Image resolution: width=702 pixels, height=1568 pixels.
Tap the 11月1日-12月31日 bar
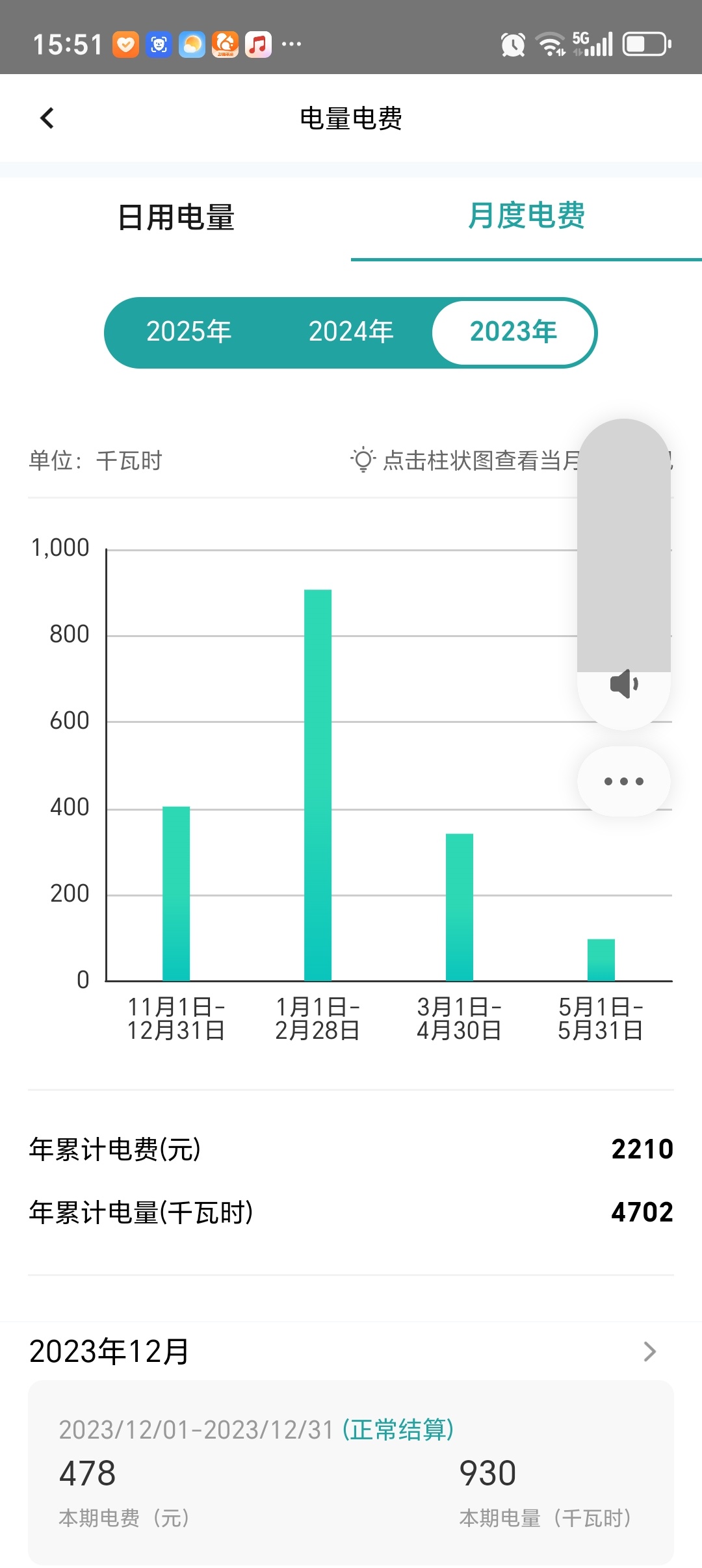pos(176,893)
